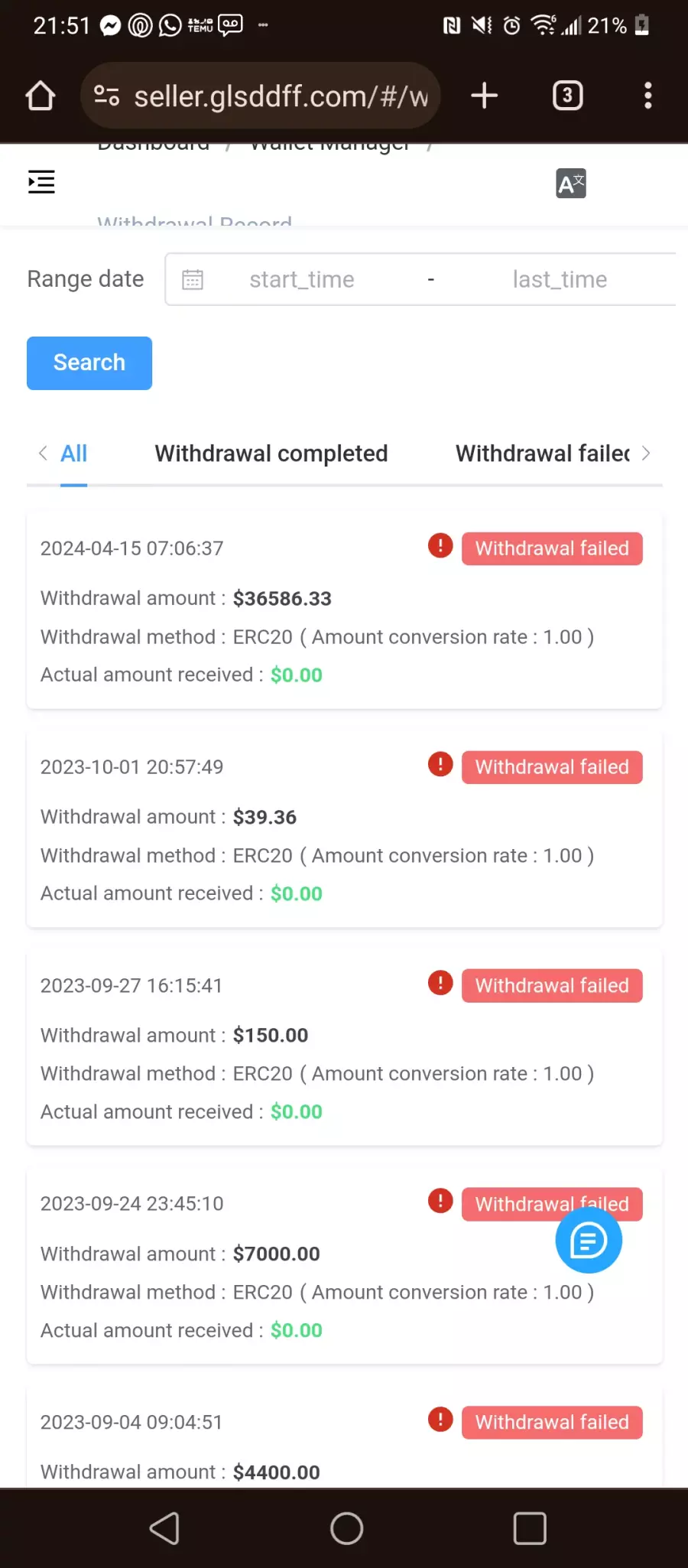Tap the blue Search button
The height and width of the screenshot is (1568, 688).
[89, 363]
